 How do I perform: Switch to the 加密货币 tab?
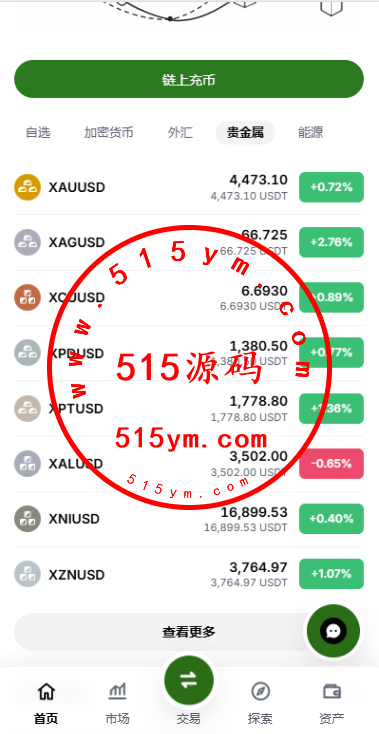click(x=109, y=132)
